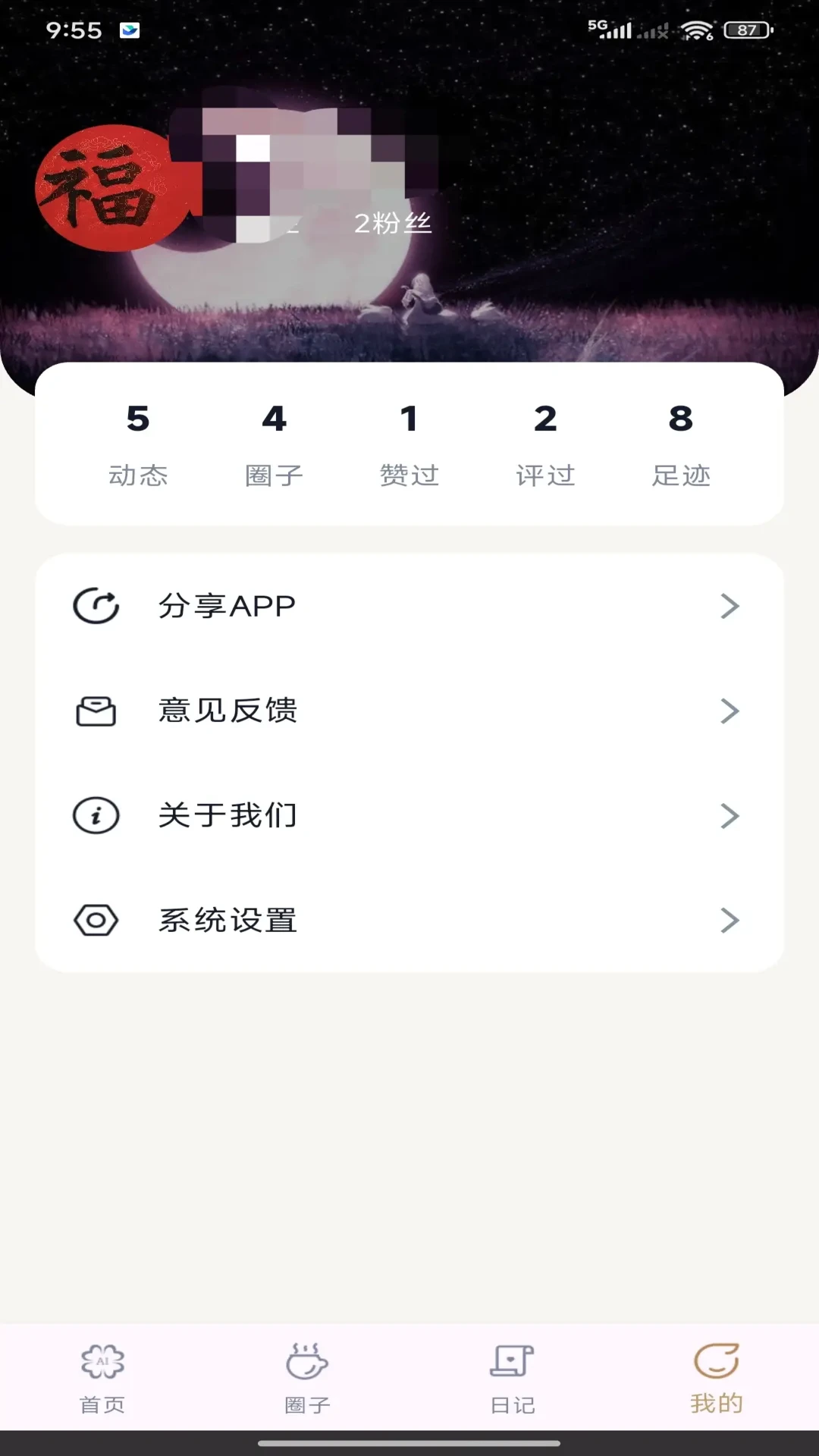
Task: Open 系统设置 system settings
Action: (x=409, y=920)
